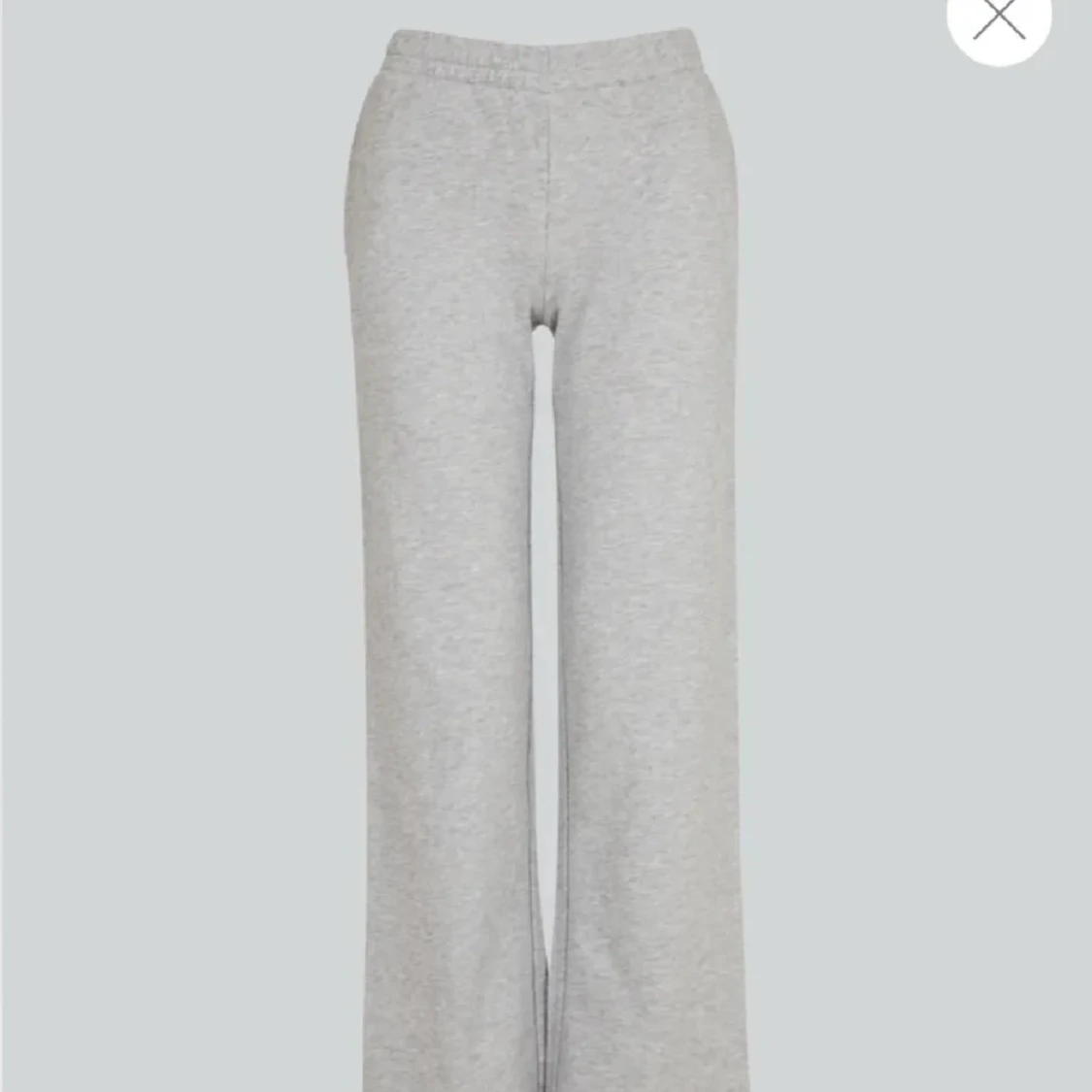1092x1092 pixels.
Task: Close the full-screen product image viewer
Action: pyautogui.click(x=999, y=19)
